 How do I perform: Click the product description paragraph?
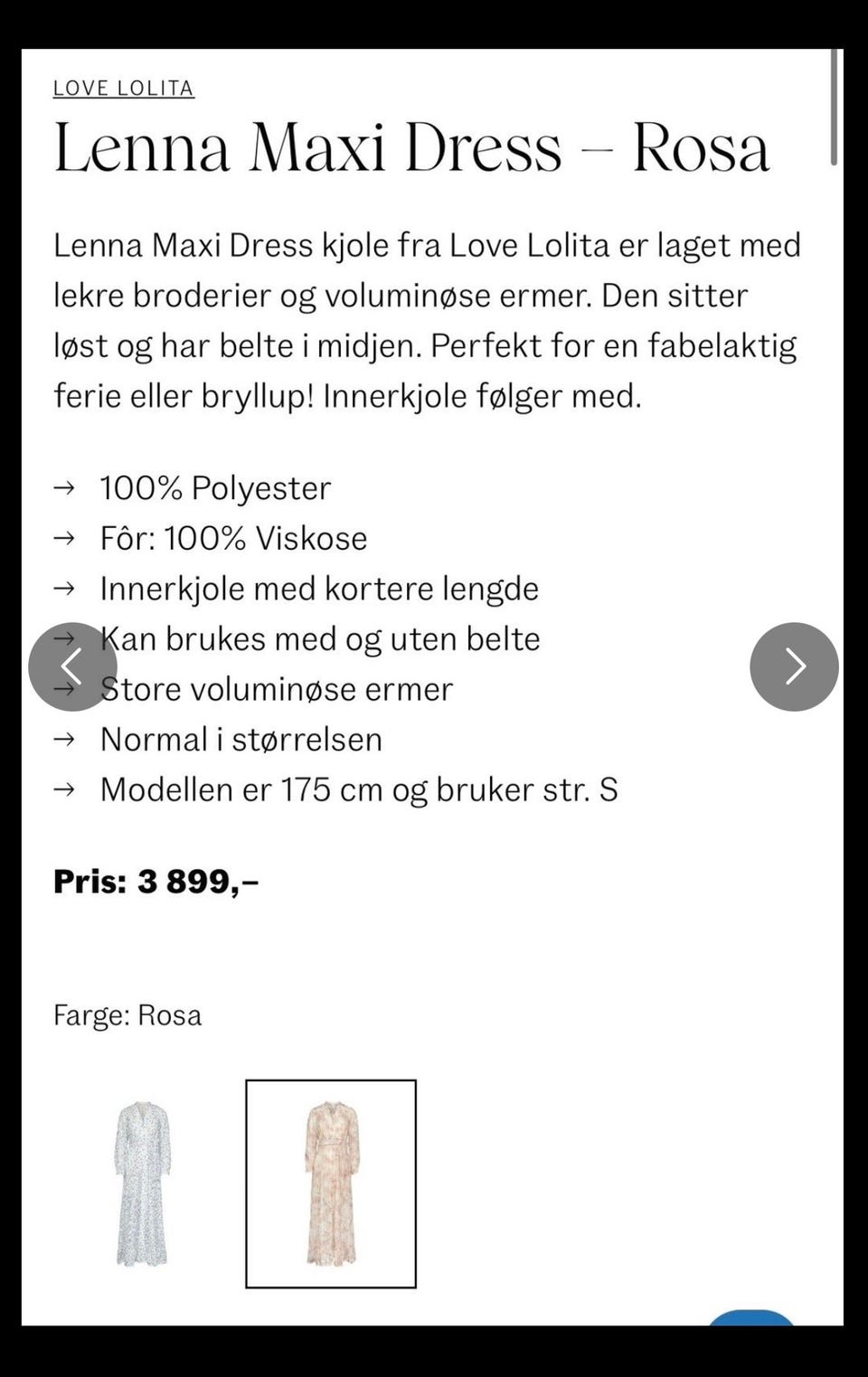(425, 316)
